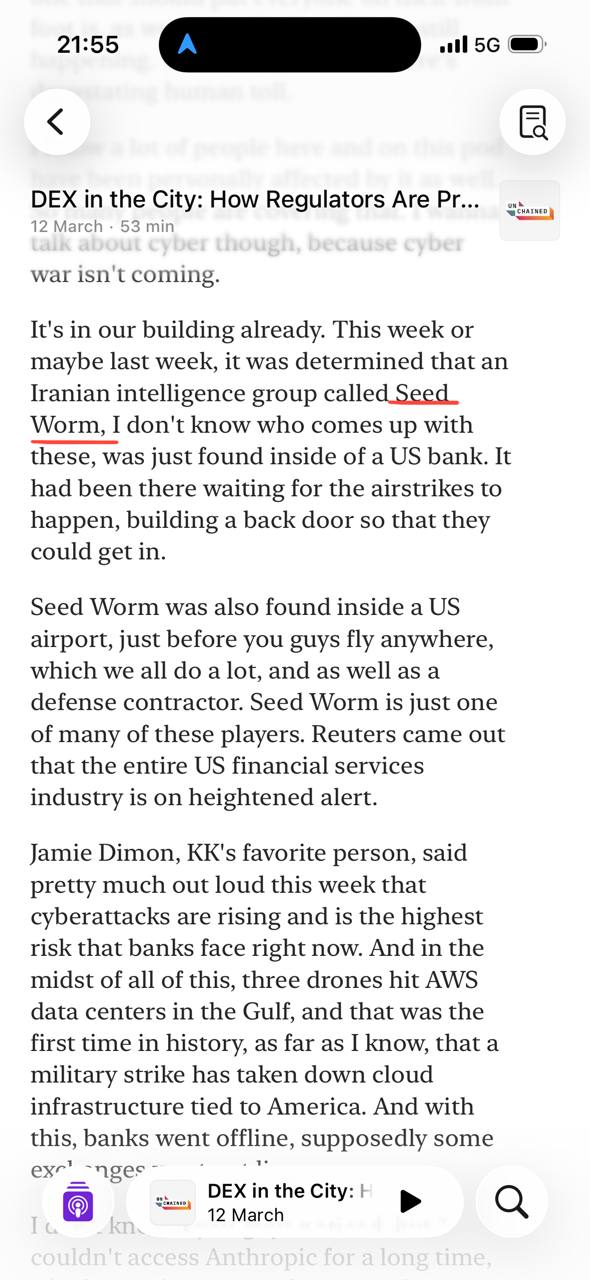This screenshot has height=1280, width=590.
Task: Open the Unchained podcast artwork beside episode title
Action: click(x=529, y=210)
